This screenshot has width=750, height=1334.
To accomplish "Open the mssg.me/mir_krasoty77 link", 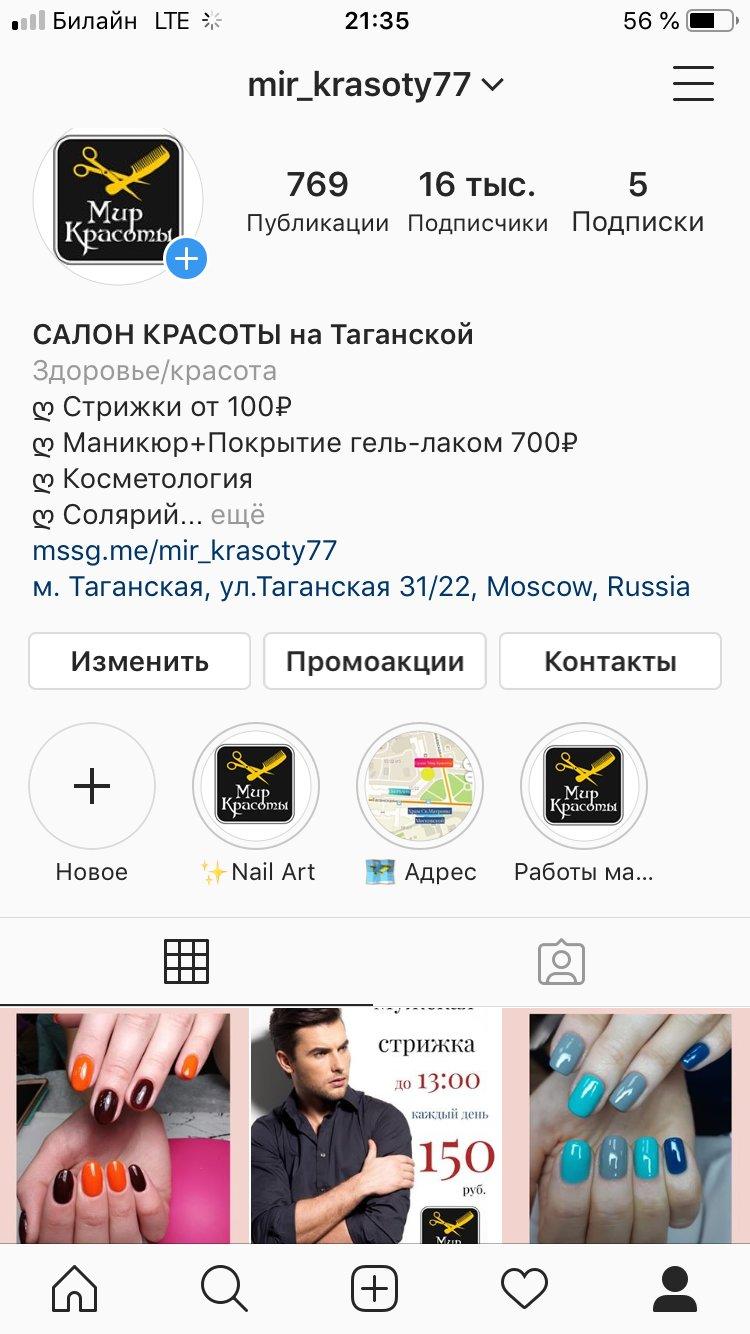I will tap(185, 551).
